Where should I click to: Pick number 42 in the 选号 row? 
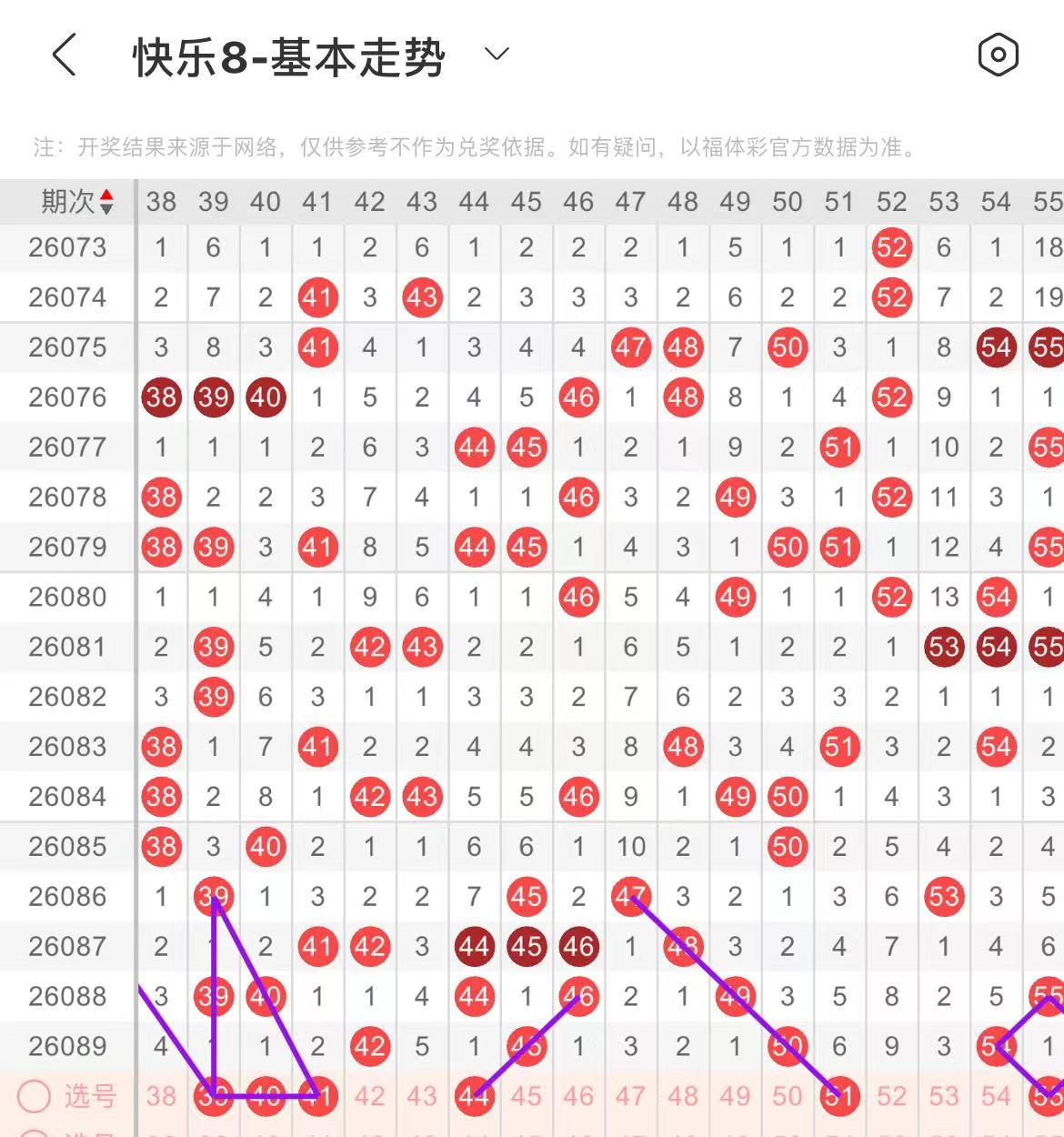(369, 1096)
